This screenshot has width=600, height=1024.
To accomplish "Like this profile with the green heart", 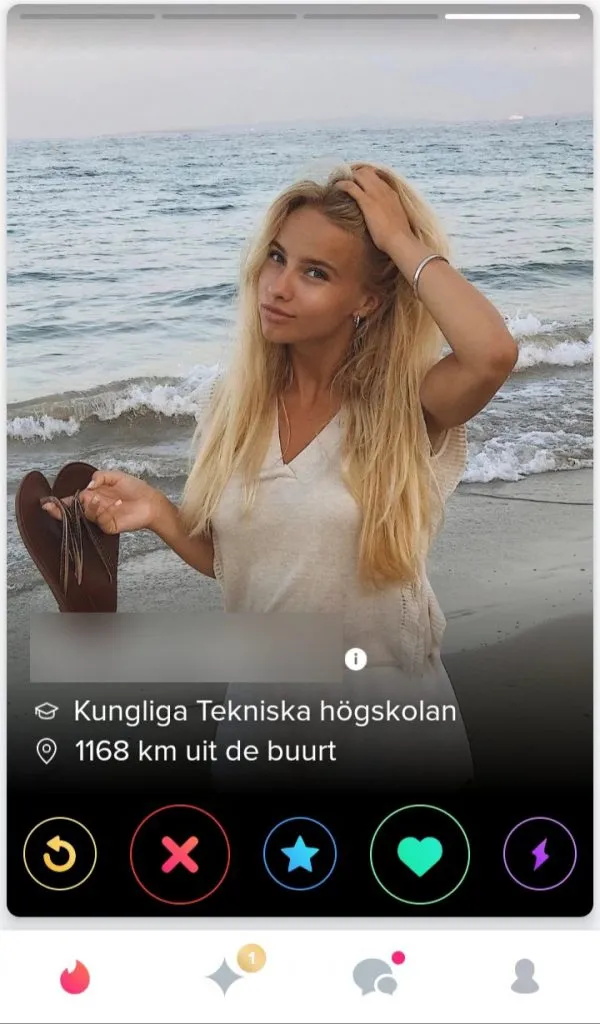I will click(420, 854).
